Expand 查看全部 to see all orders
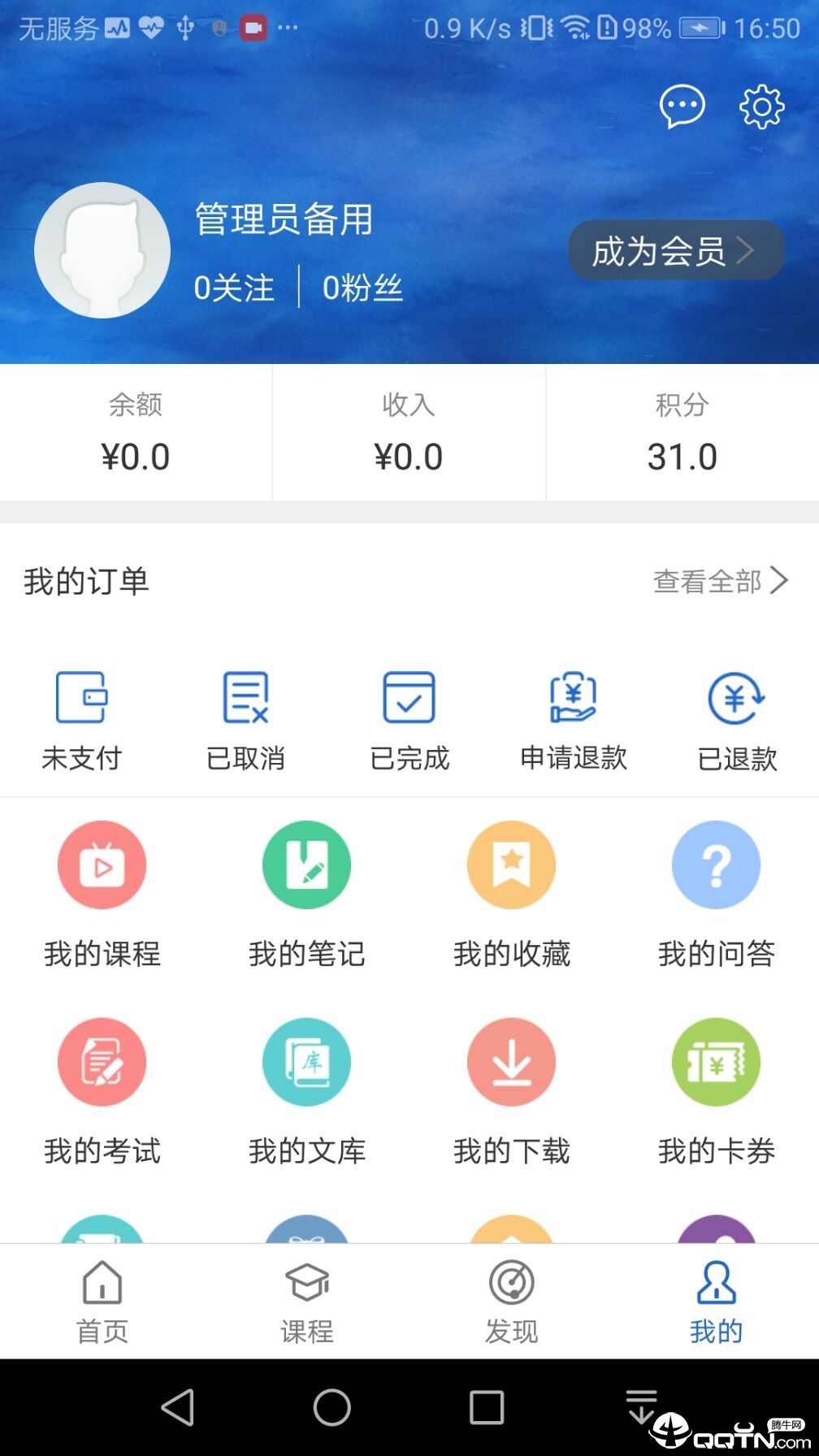 [718, 580]
